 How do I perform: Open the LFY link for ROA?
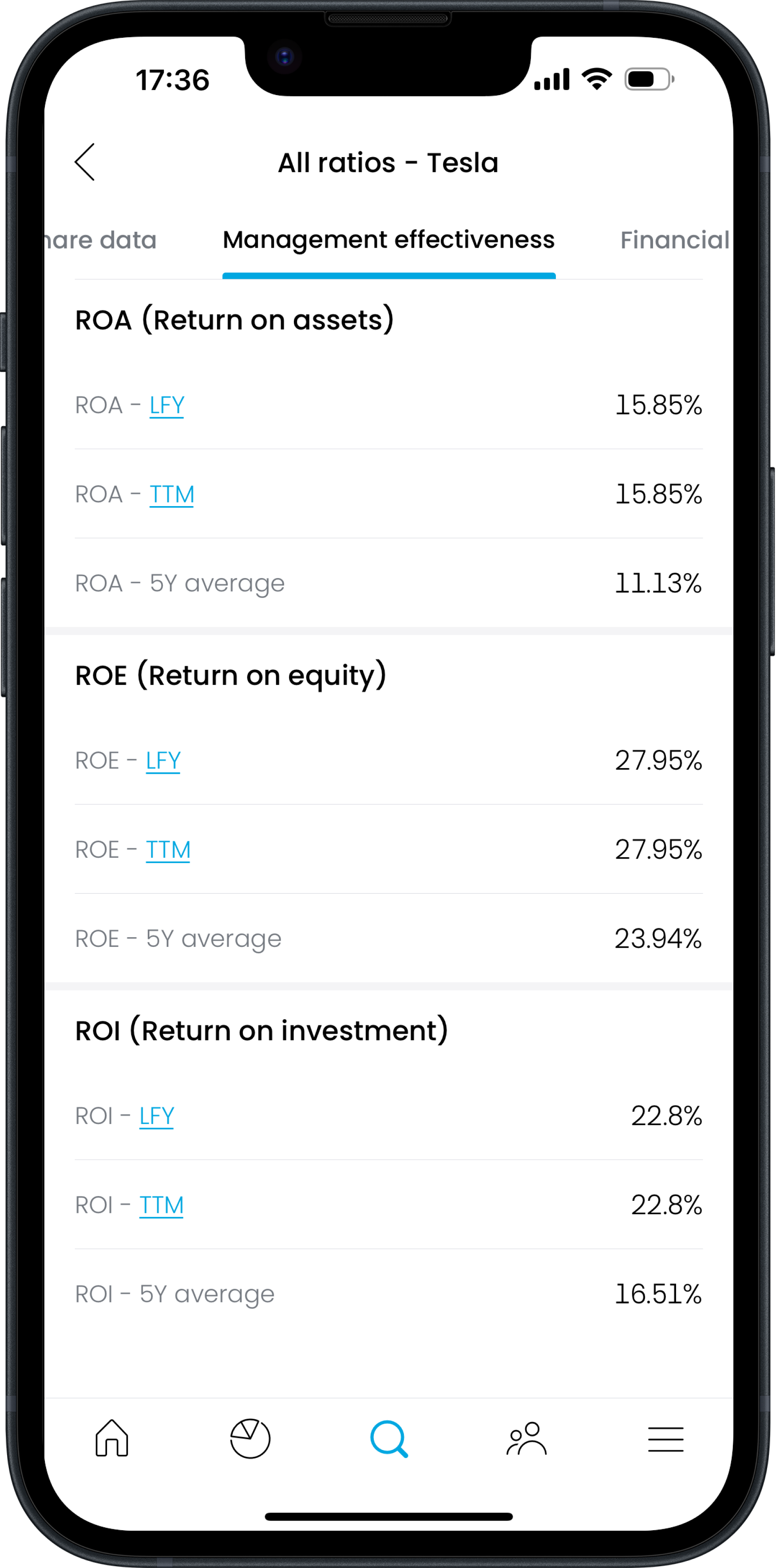click(x=166, y=404)
